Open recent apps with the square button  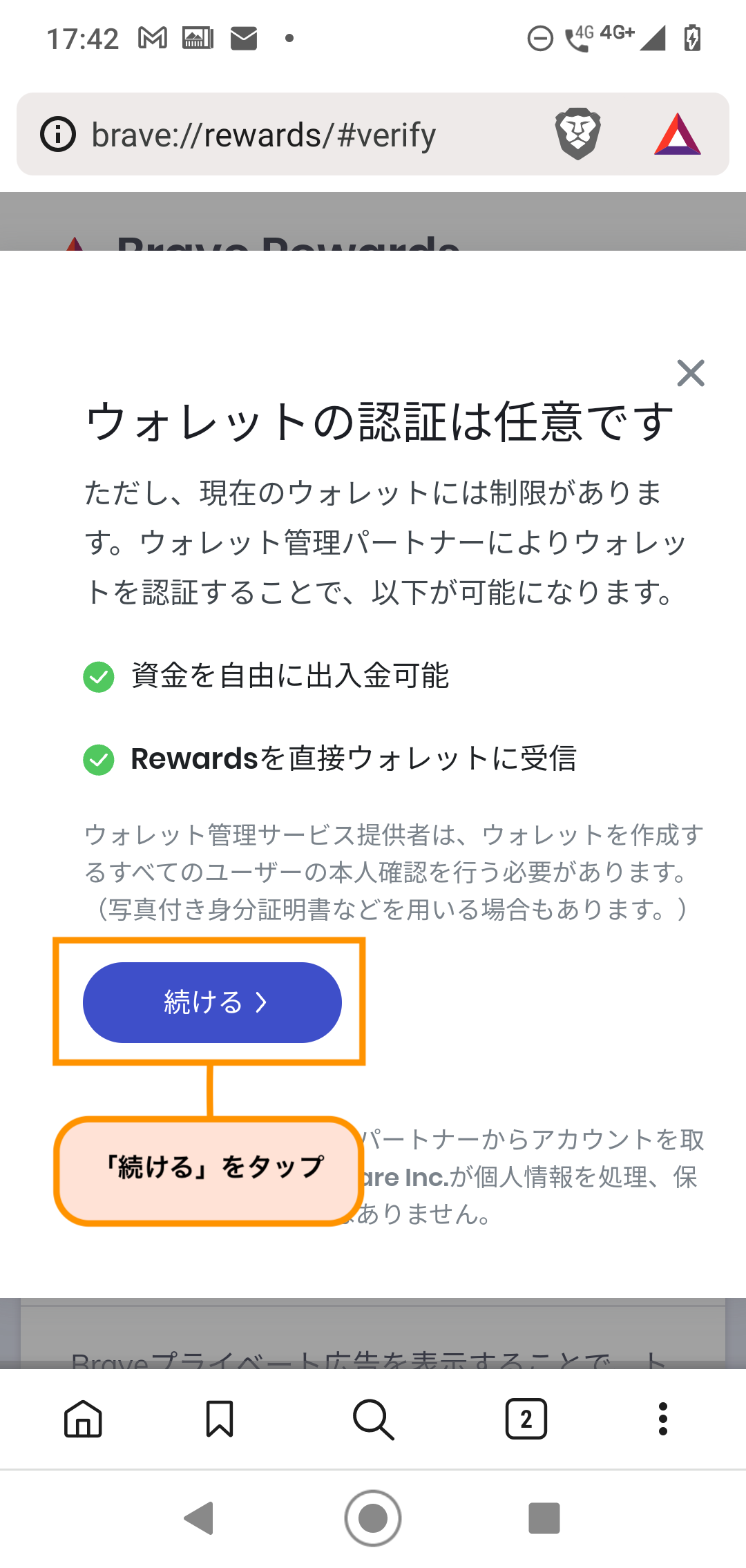click(x=544, y=1518)
